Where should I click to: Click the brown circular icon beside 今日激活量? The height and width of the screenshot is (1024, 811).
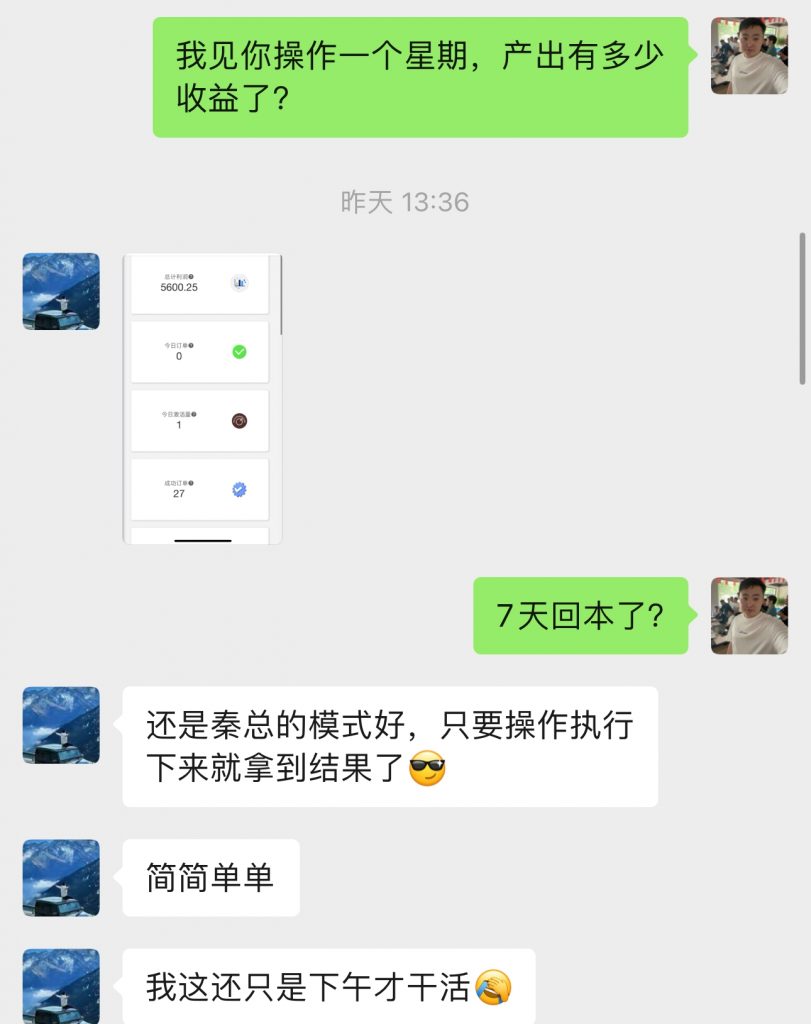pos(240,421)
